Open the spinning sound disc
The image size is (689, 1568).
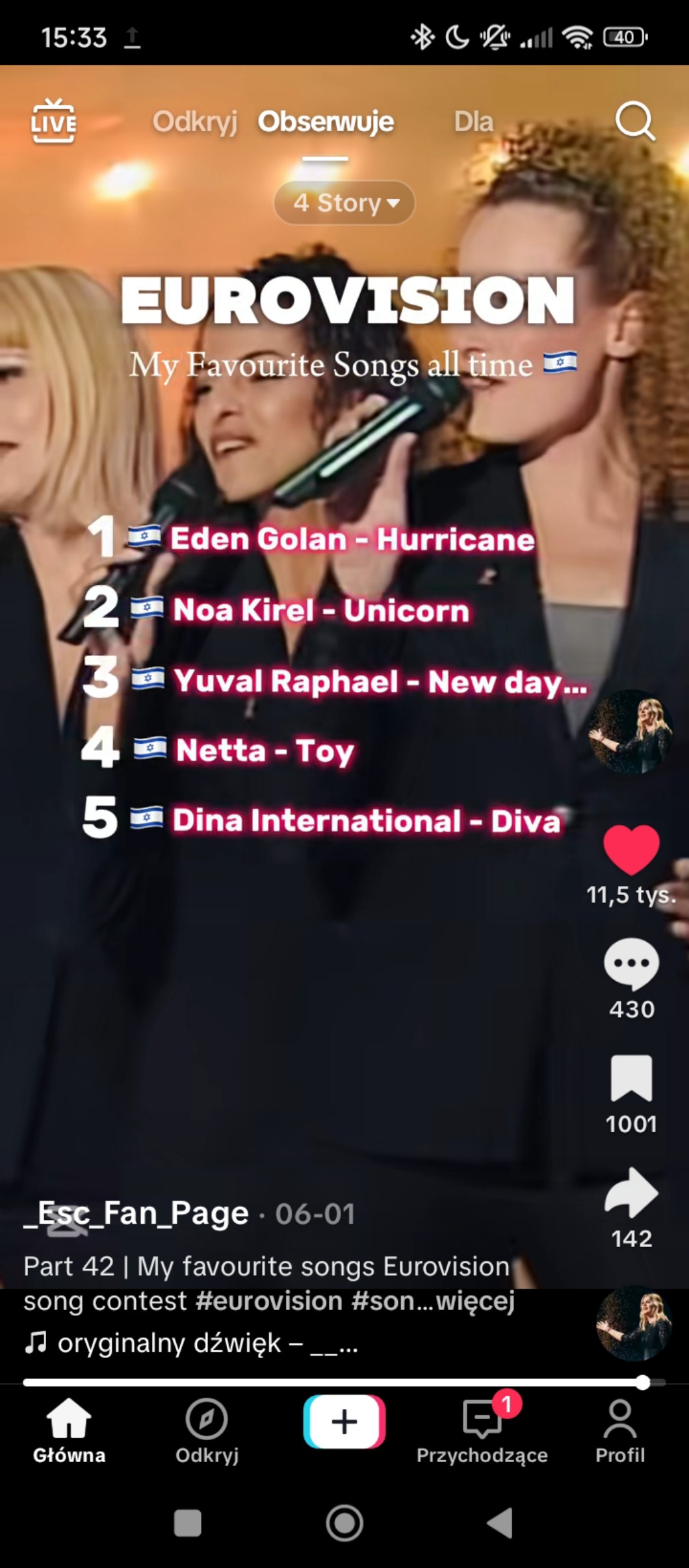point(634,1322)
